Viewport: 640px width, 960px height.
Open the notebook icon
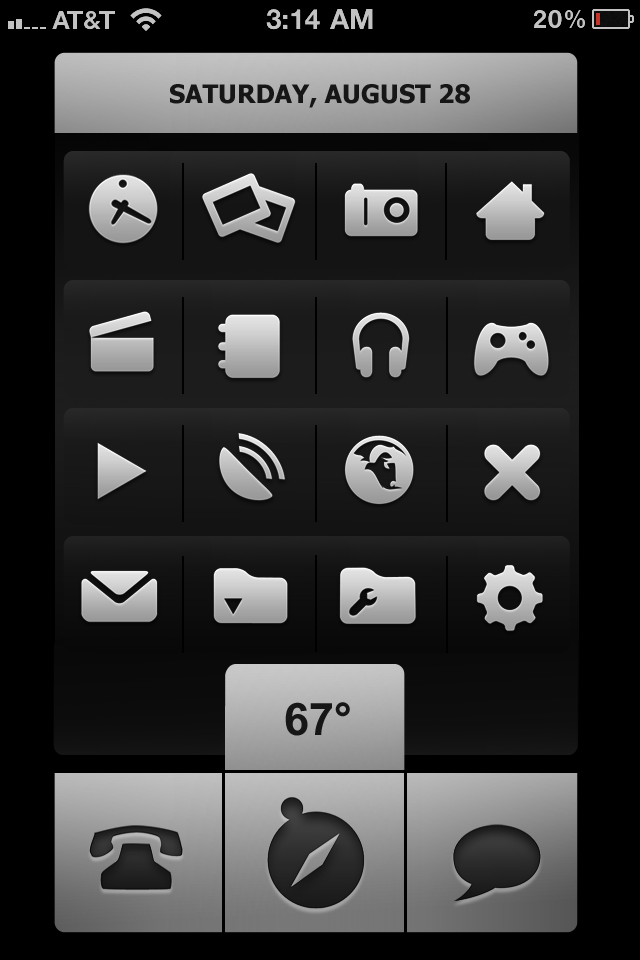pos(249,345)
